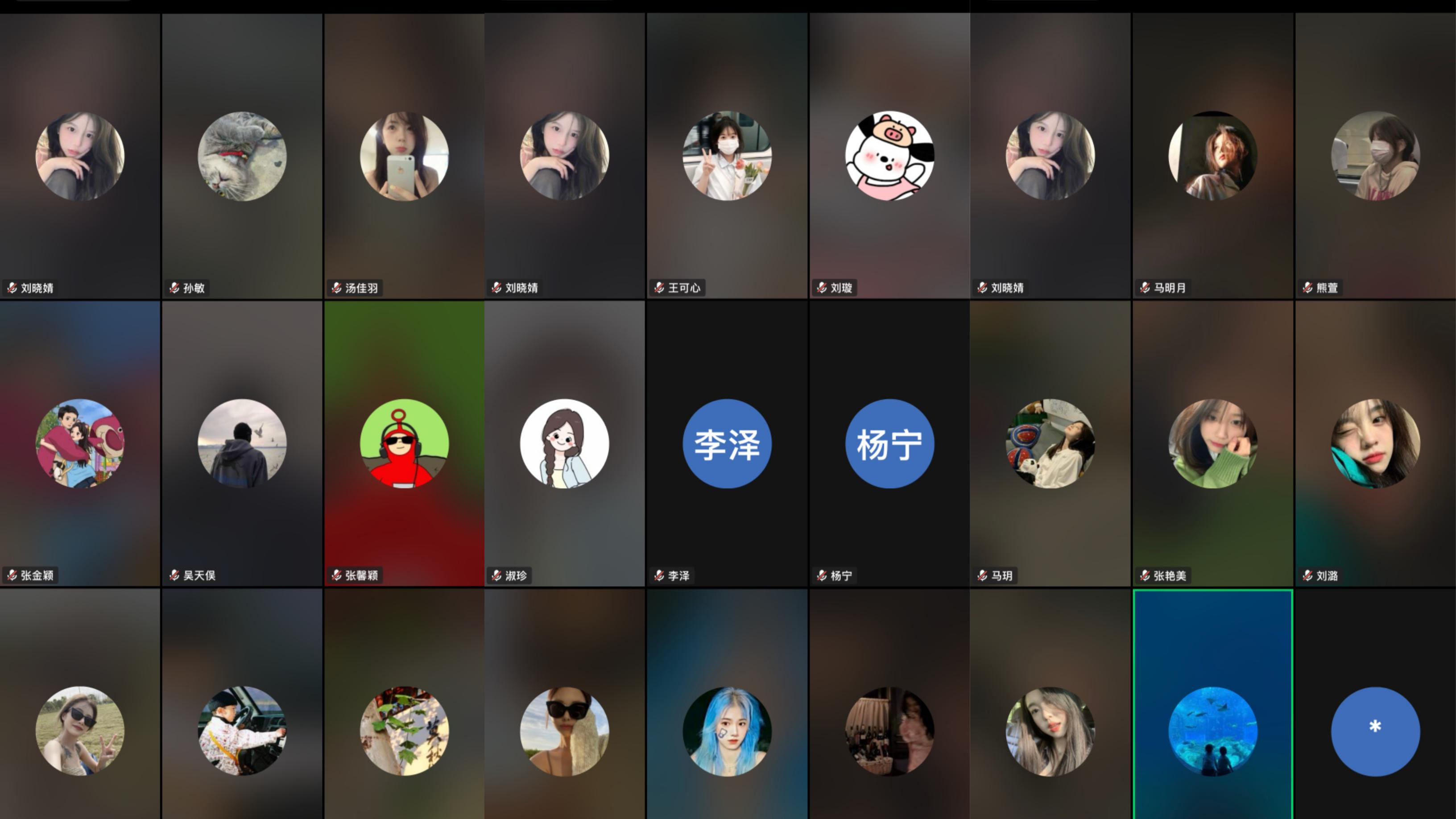Screen dimensions: 1456x819
Task: Tap 张馨颖's green and red tile
Action: click(404, 444)
